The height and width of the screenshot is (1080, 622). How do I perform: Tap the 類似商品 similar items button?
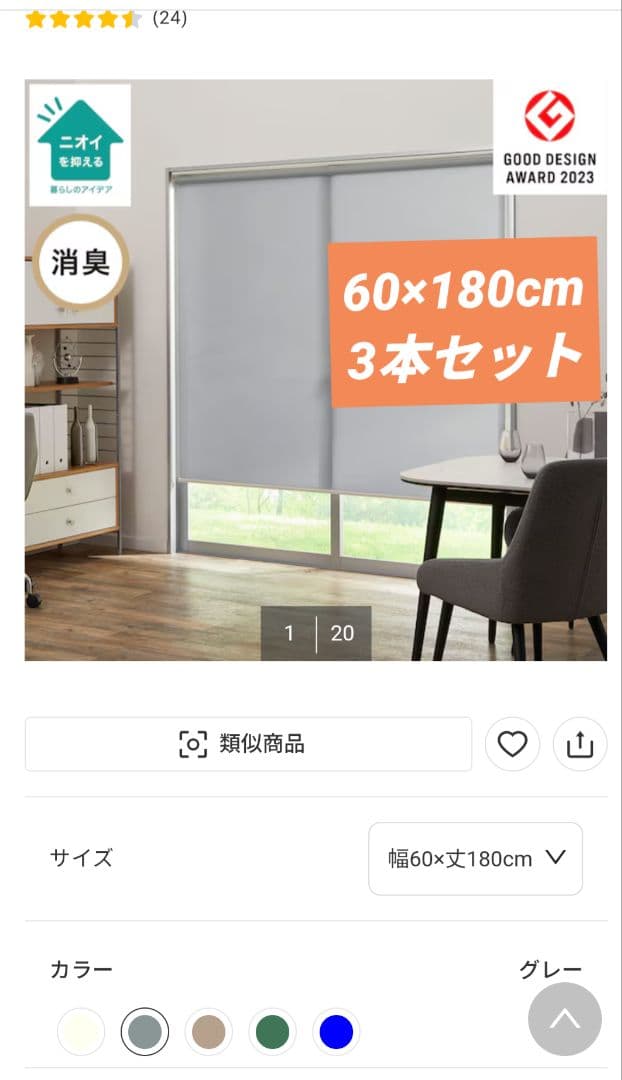(x=248, y=744)
